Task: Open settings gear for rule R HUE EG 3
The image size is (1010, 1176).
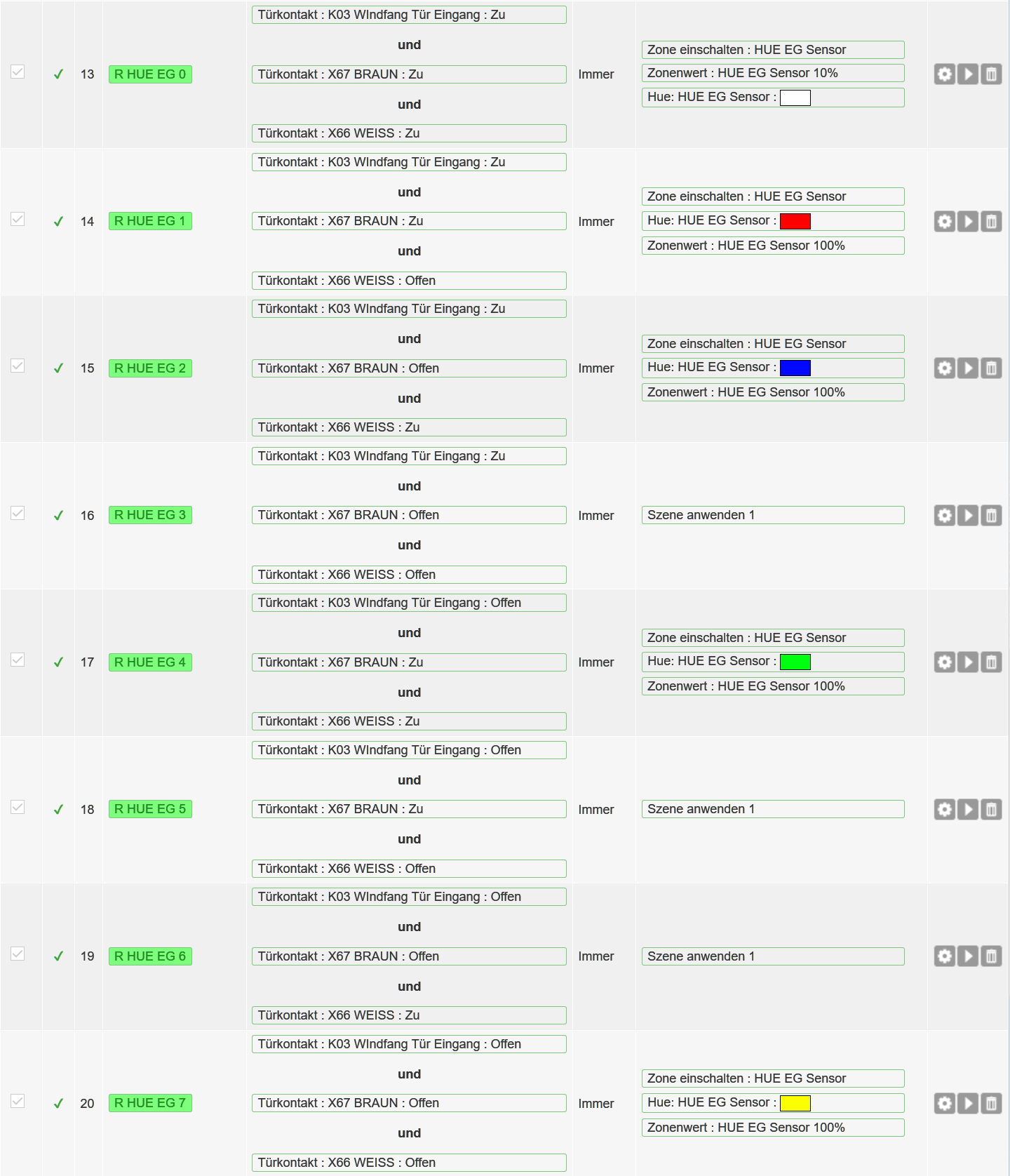Action: click(x=945, y=516)
